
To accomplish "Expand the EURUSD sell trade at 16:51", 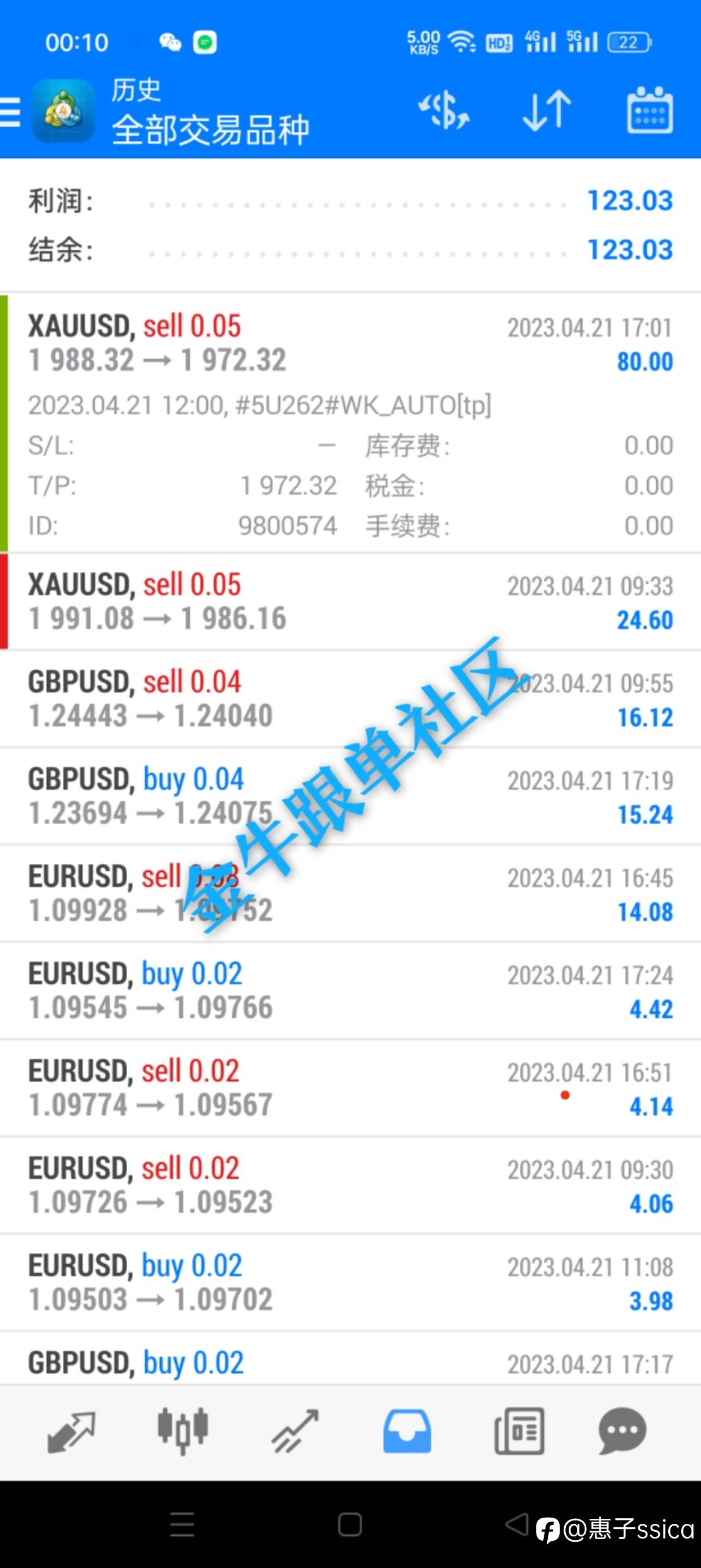I will click(x=350, y=1088).
